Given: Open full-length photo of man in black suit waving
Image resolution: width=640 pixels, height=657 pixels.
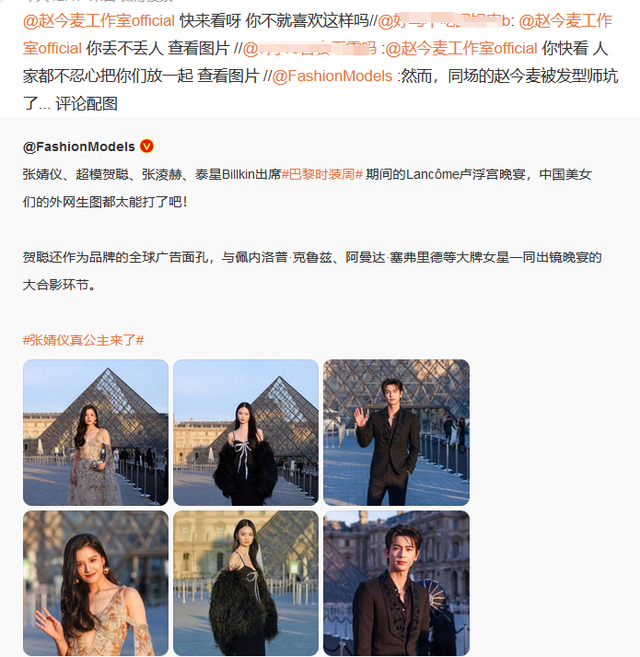Looking at the screenshot, I should [x=396, y=433].
